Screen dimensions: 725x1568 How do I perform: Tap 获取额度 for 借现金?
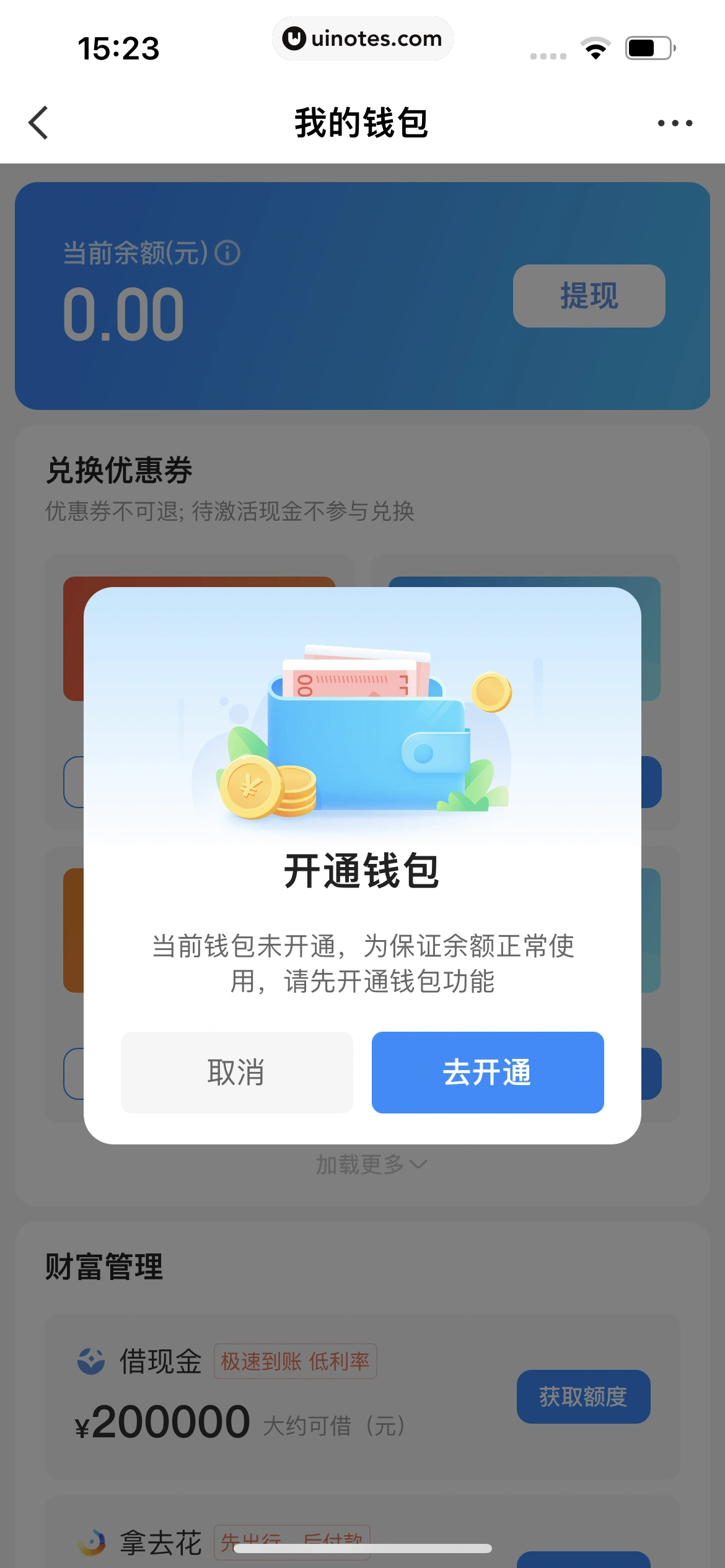582,1396
